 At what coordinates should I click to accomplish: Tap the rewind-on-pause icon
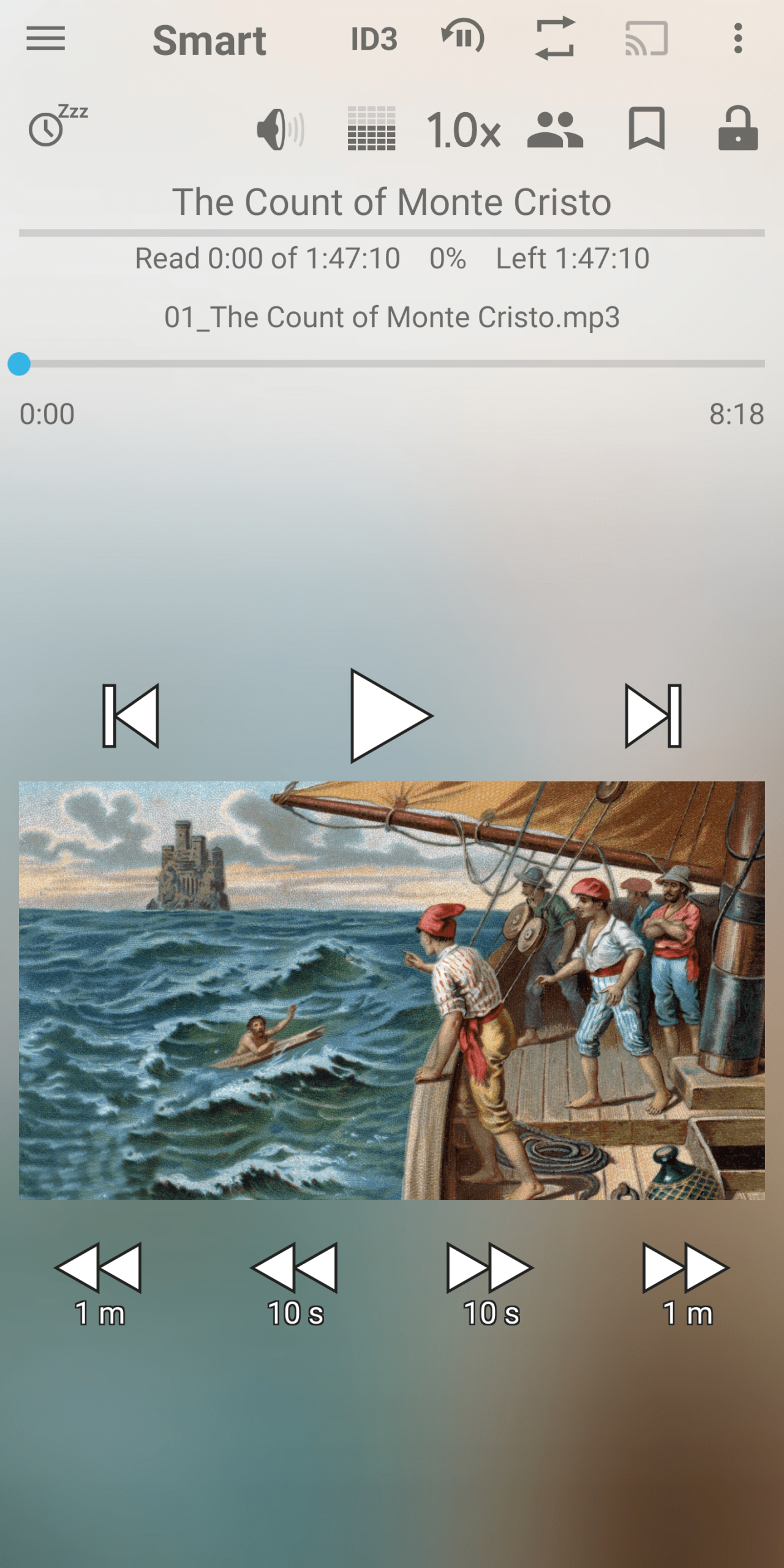tap(463, 38)
